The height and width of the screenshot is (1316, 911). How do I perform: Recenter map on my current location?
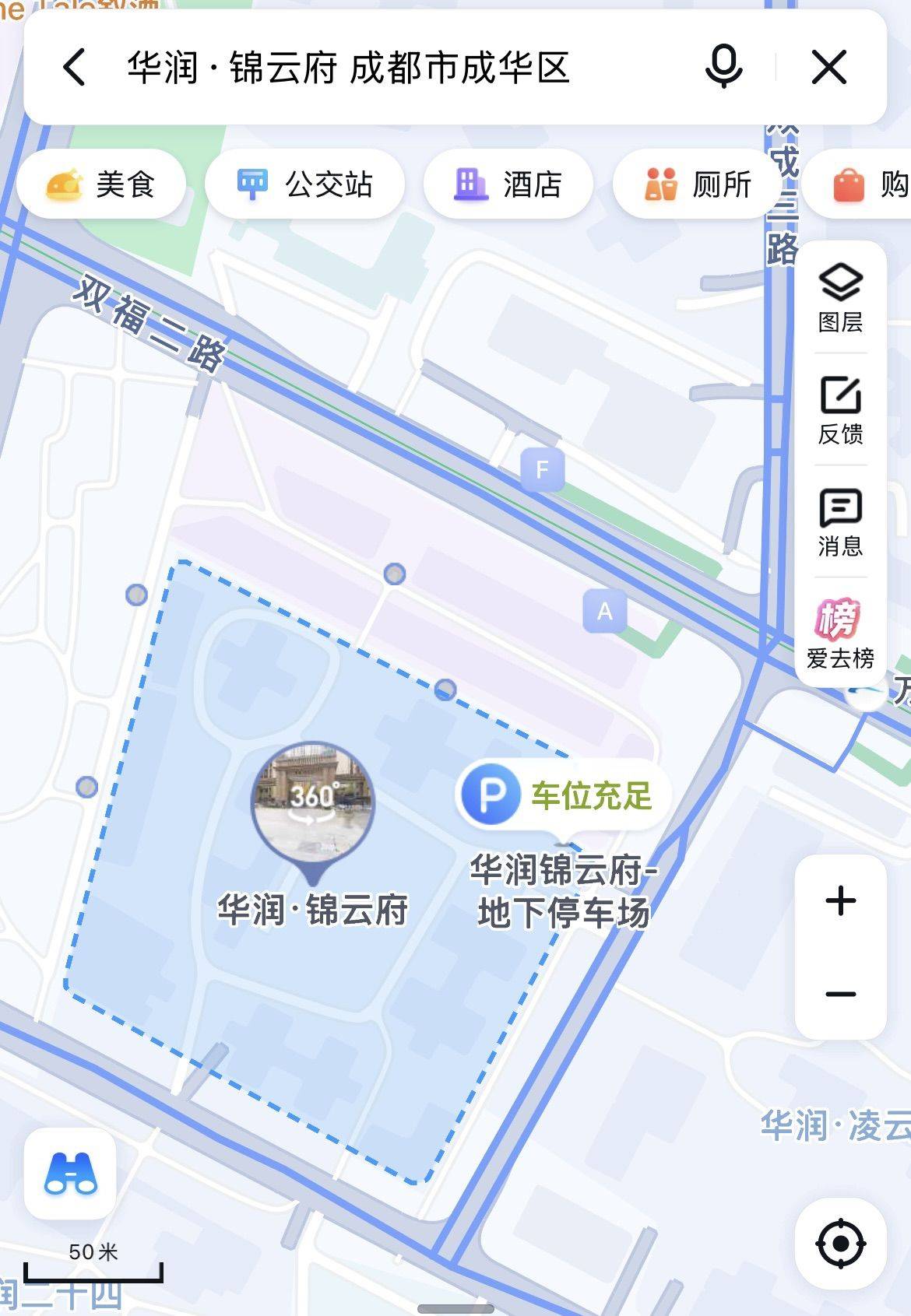click(x=840, y=1243)
